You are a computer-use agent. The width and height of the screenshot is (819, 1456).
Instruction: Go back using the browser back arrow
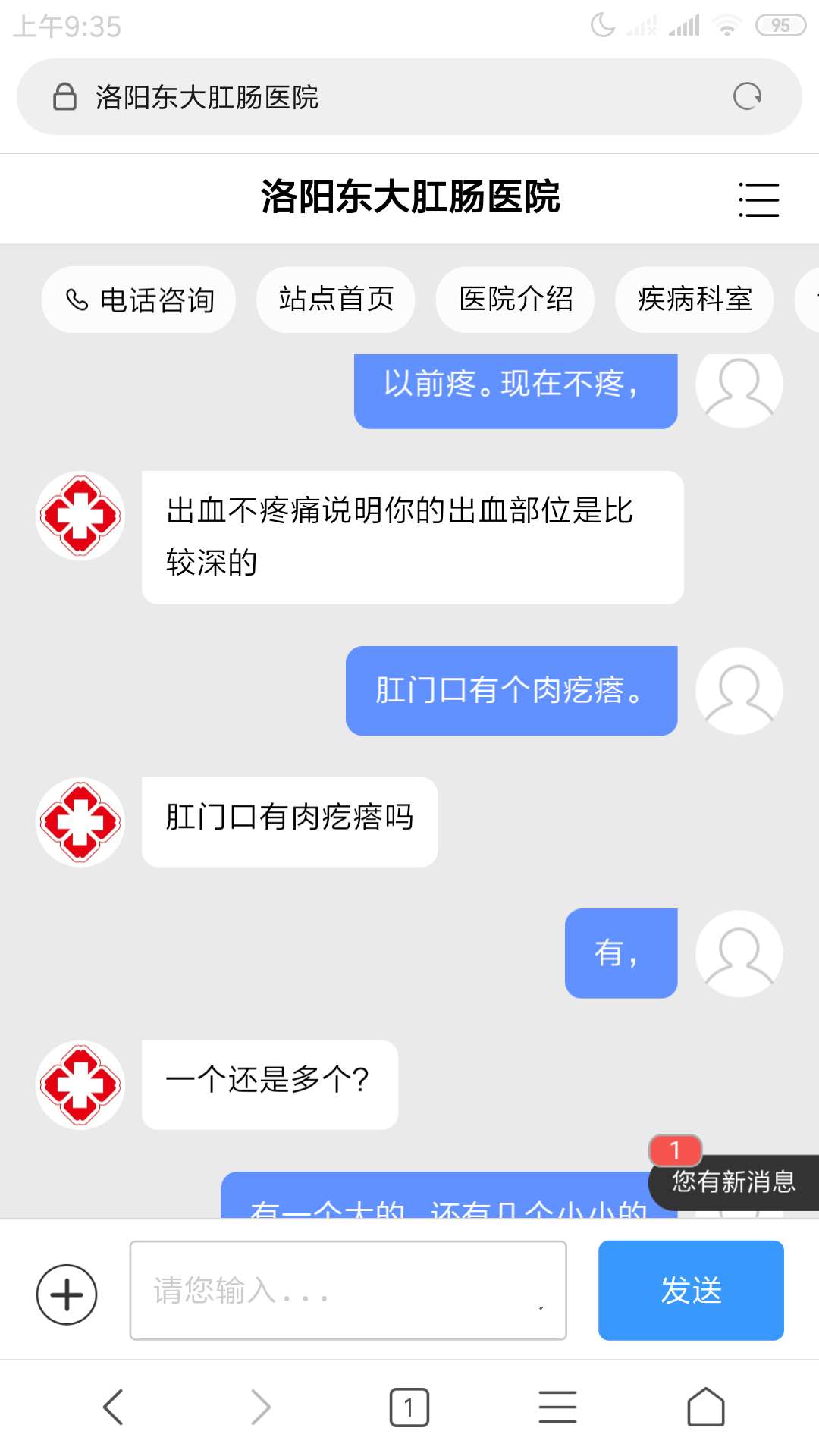[x=112, y=1407]
